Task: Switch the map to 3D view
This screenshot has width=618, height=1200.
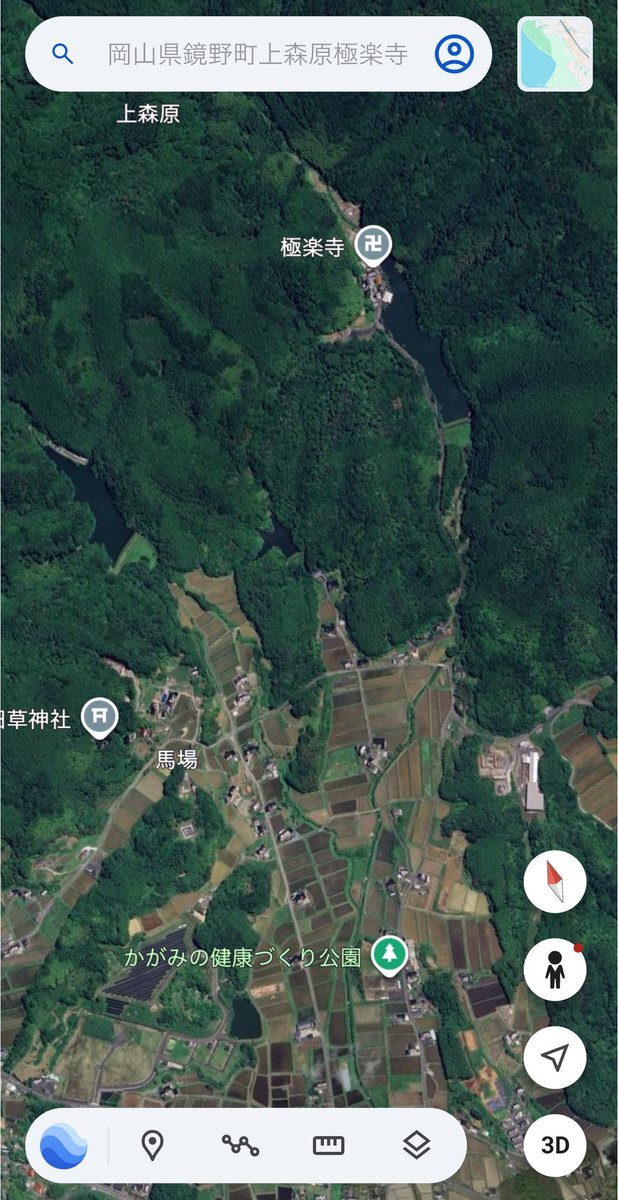Action: 555,1145
